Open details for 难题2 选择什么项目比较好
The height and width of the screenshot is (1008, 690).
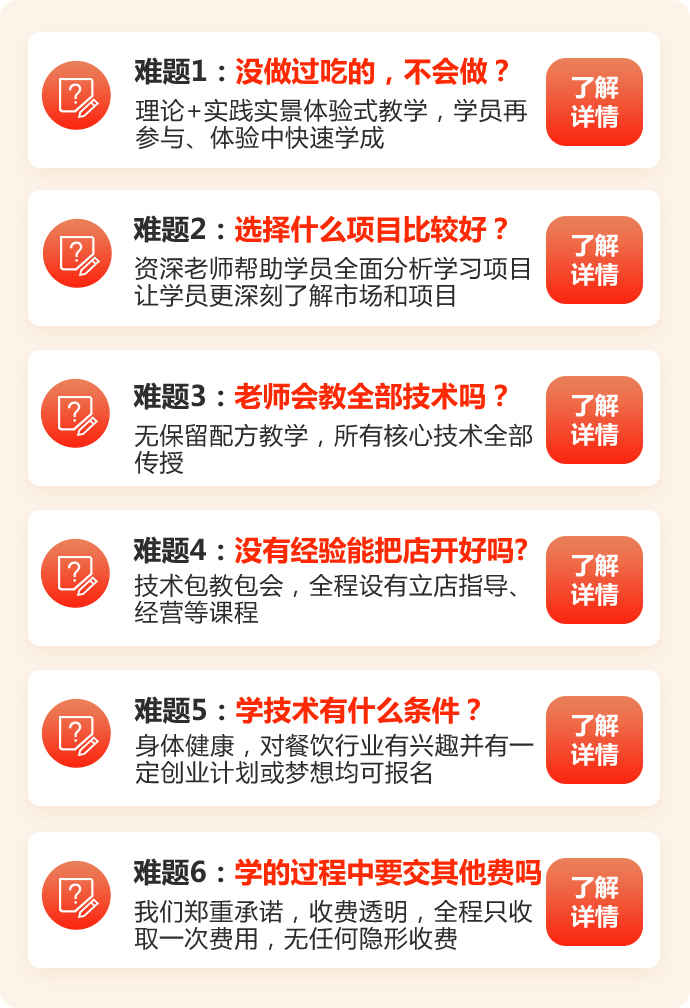[594, 260]
